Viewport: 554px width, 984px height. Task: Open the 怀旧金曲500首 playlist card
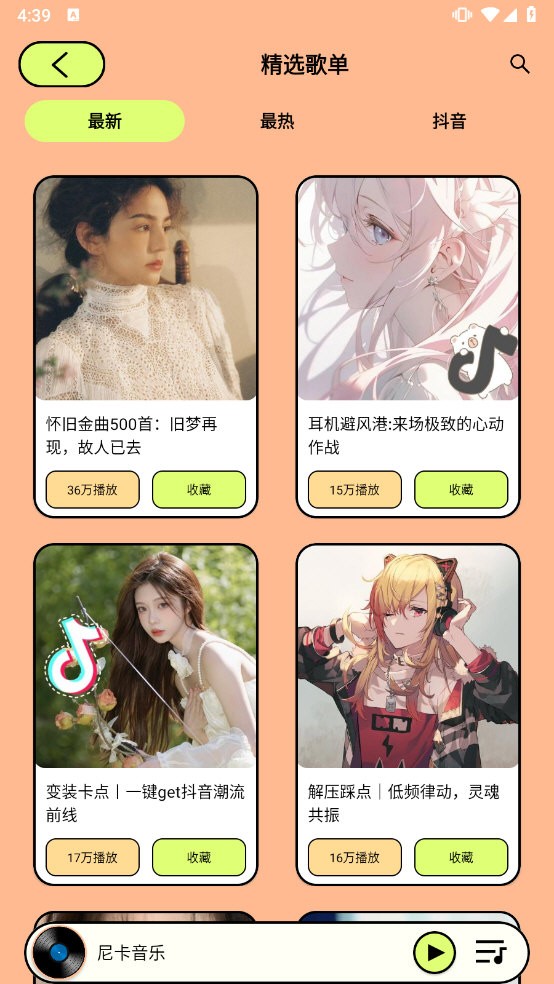pos(146,346)
